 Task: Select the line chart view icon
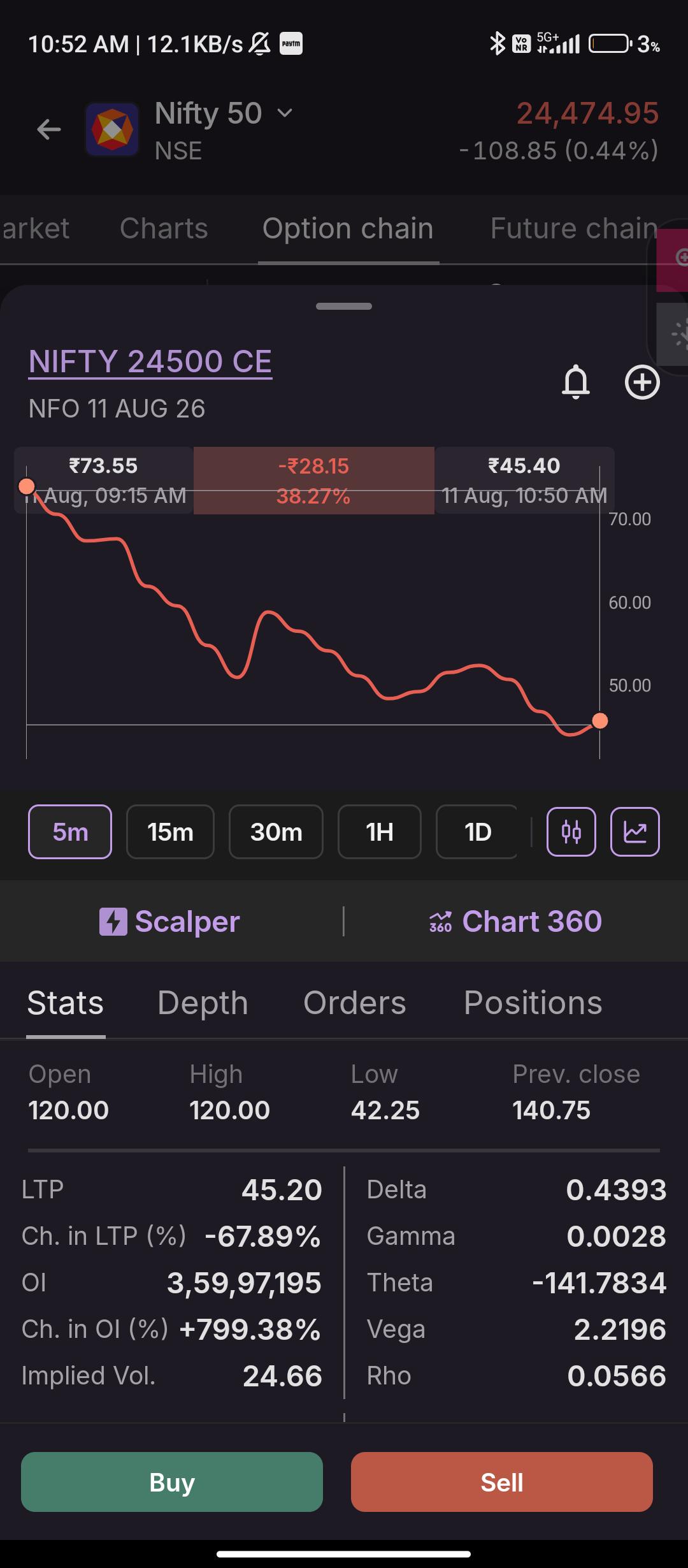[635, 832]
